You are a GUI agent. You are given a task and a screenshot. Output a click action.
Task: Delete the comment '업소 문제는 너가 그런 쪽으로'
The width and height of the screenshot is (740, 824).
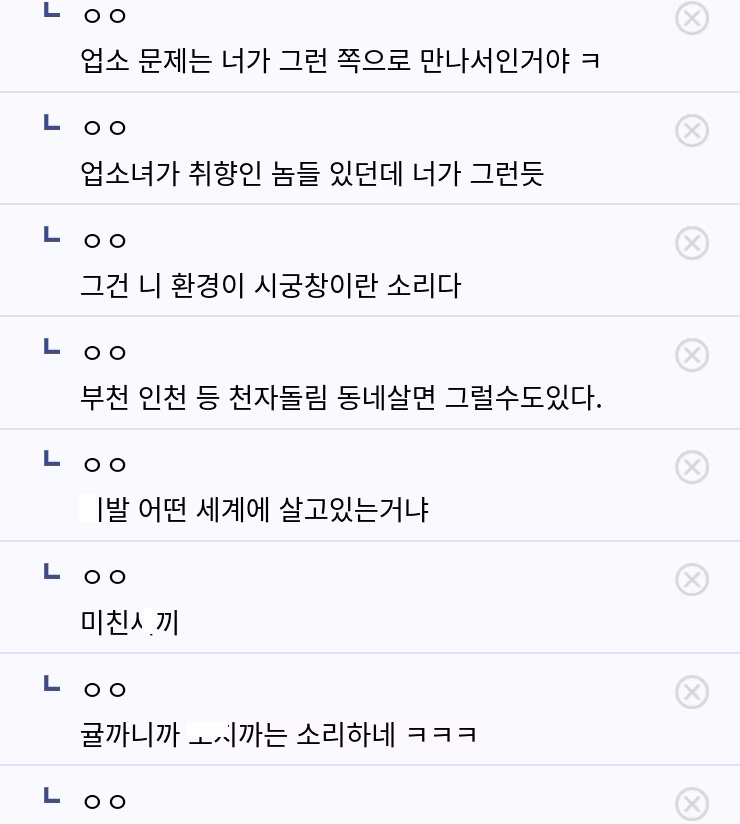click(692, 18)
